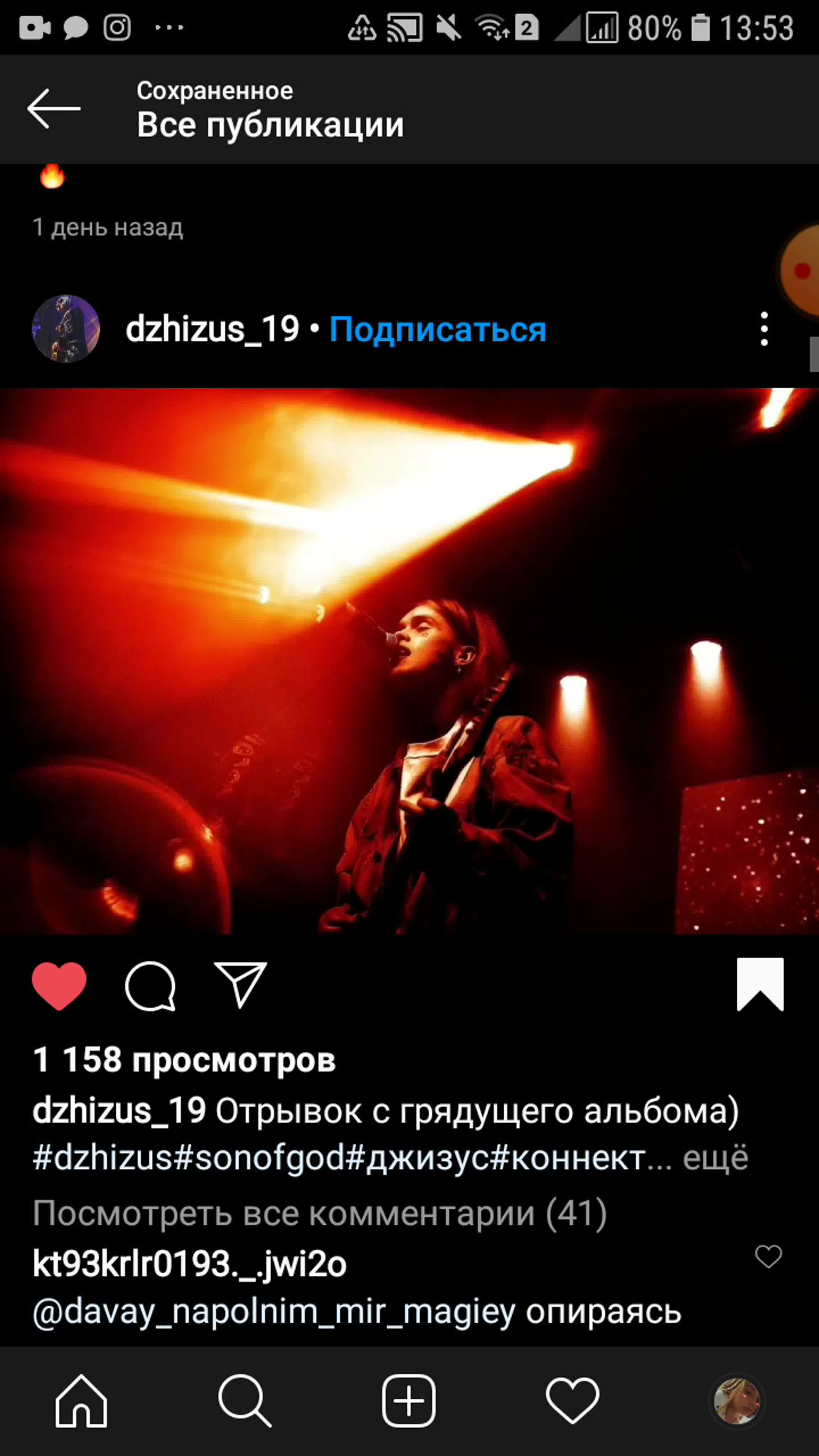
Task: Open hashtag #dzhizus in the caption
Action: click(x=102, y=1158)
